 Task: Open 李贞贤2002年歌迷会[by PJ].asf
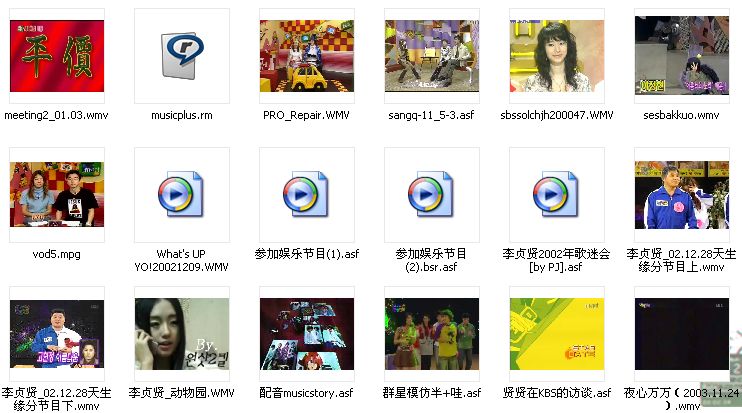(556, 195)
